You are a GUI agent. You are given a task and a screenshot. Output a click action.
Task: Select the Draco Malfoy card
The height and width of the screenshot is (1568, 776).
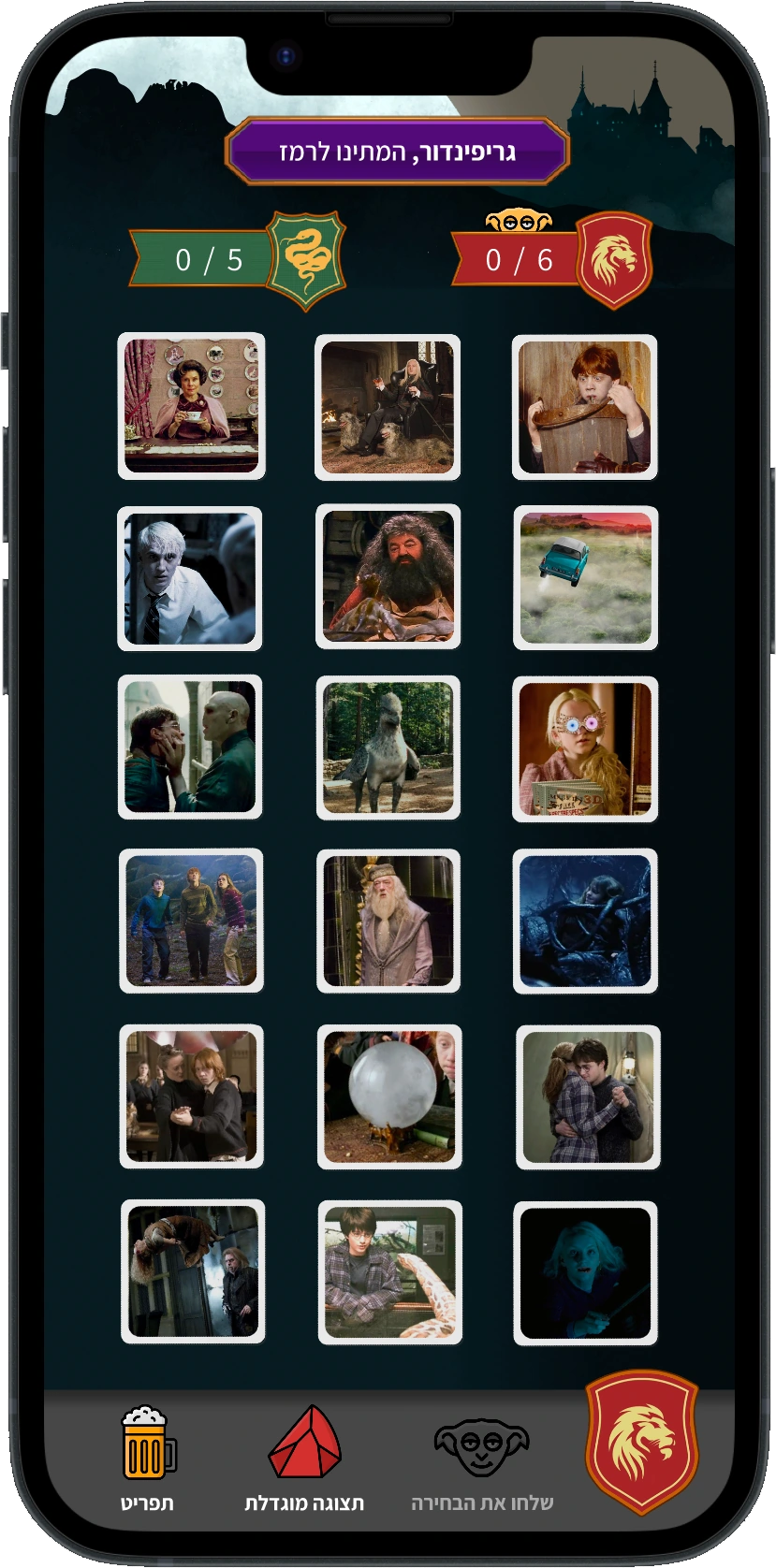click(190, 579)
